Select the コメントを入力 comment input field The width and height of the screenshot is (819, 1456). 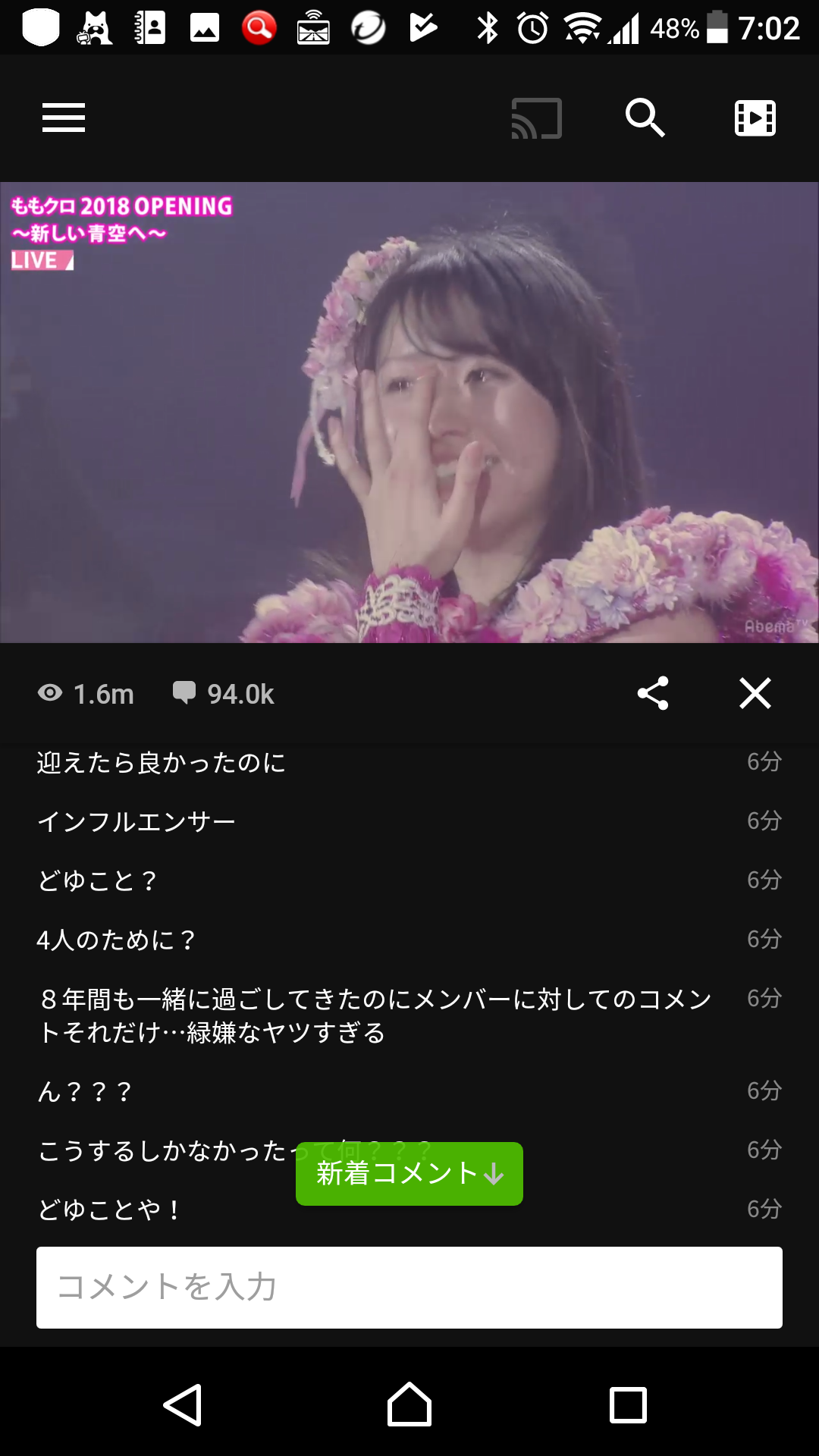coord(409,1287)
